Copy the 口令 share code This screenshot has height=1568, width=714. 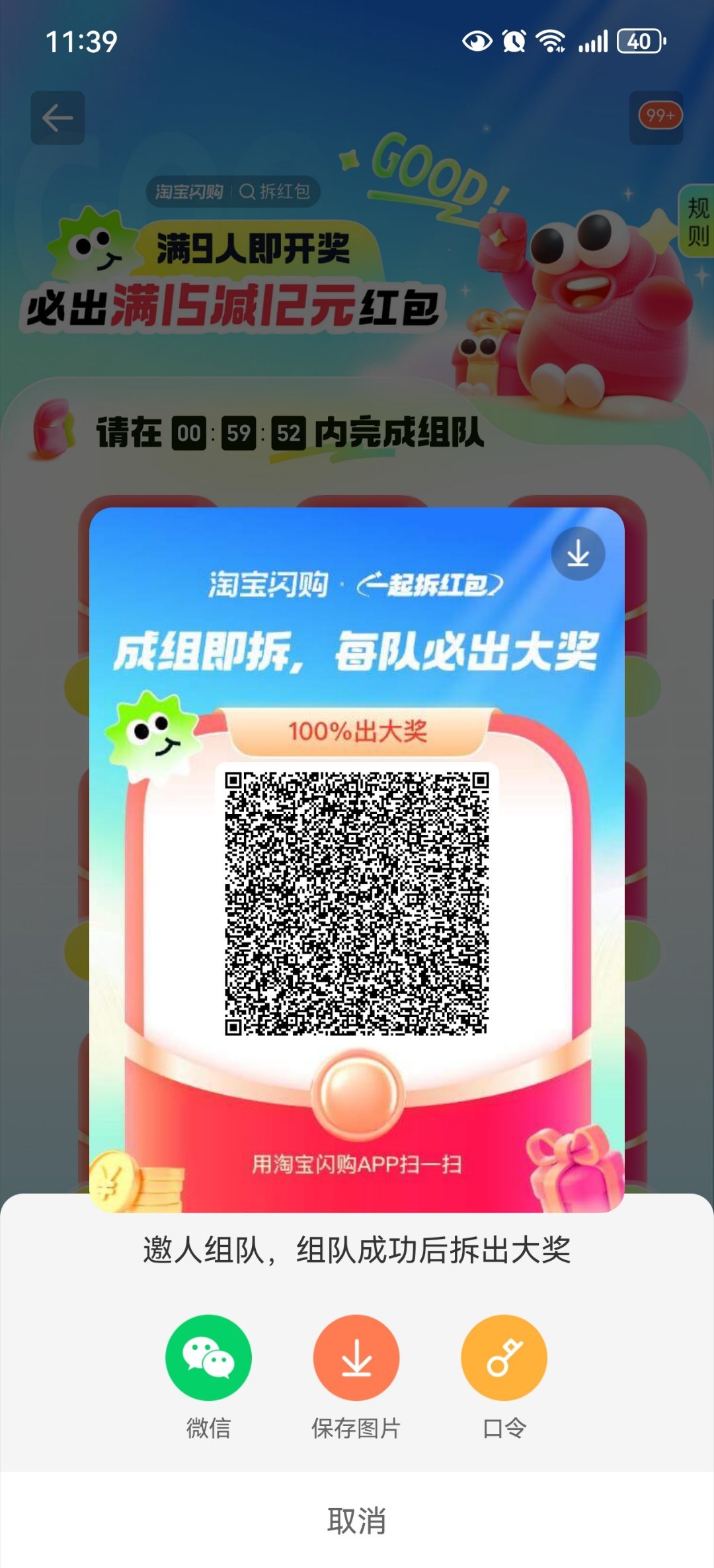coord(504,1357)
